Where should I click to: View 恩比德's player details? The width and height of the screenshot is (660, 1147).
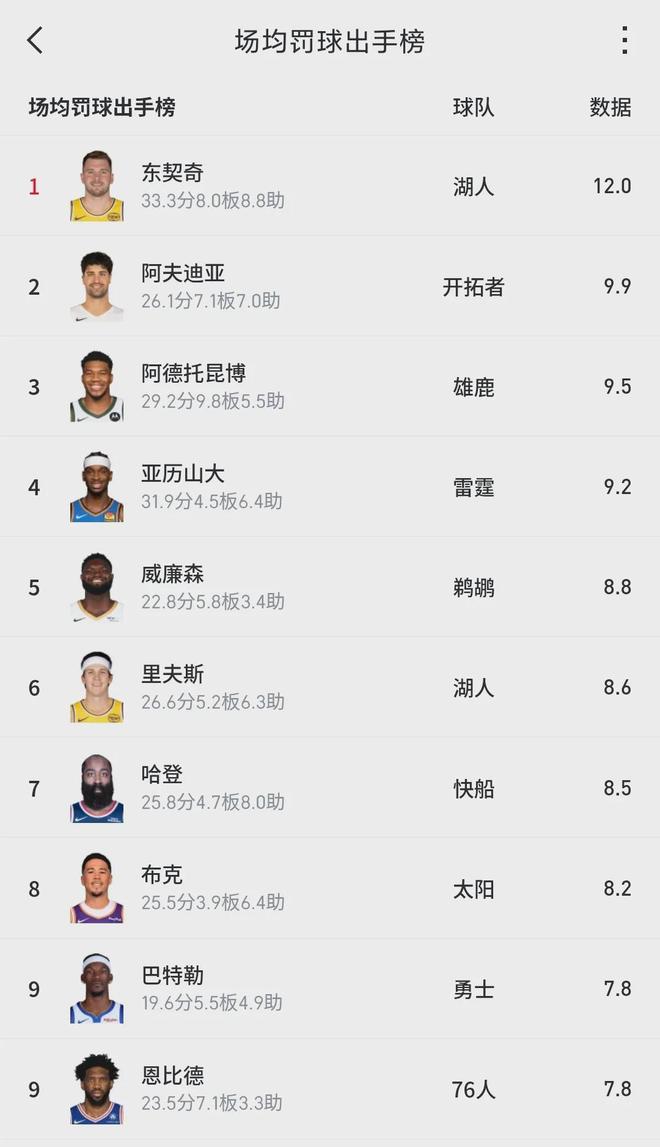tap(330, 1089)
